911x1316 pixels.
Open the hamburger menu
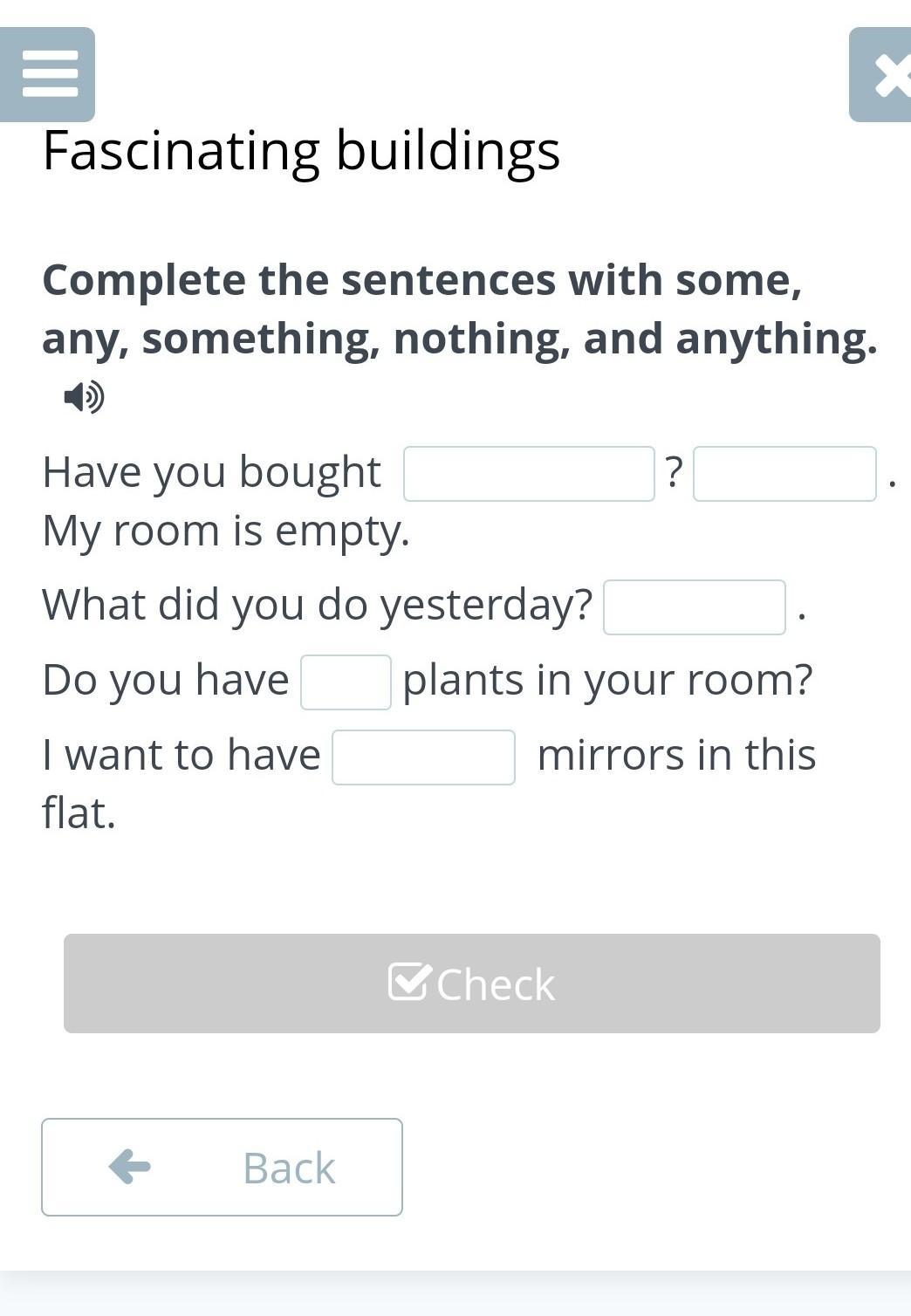pos(48,74)
